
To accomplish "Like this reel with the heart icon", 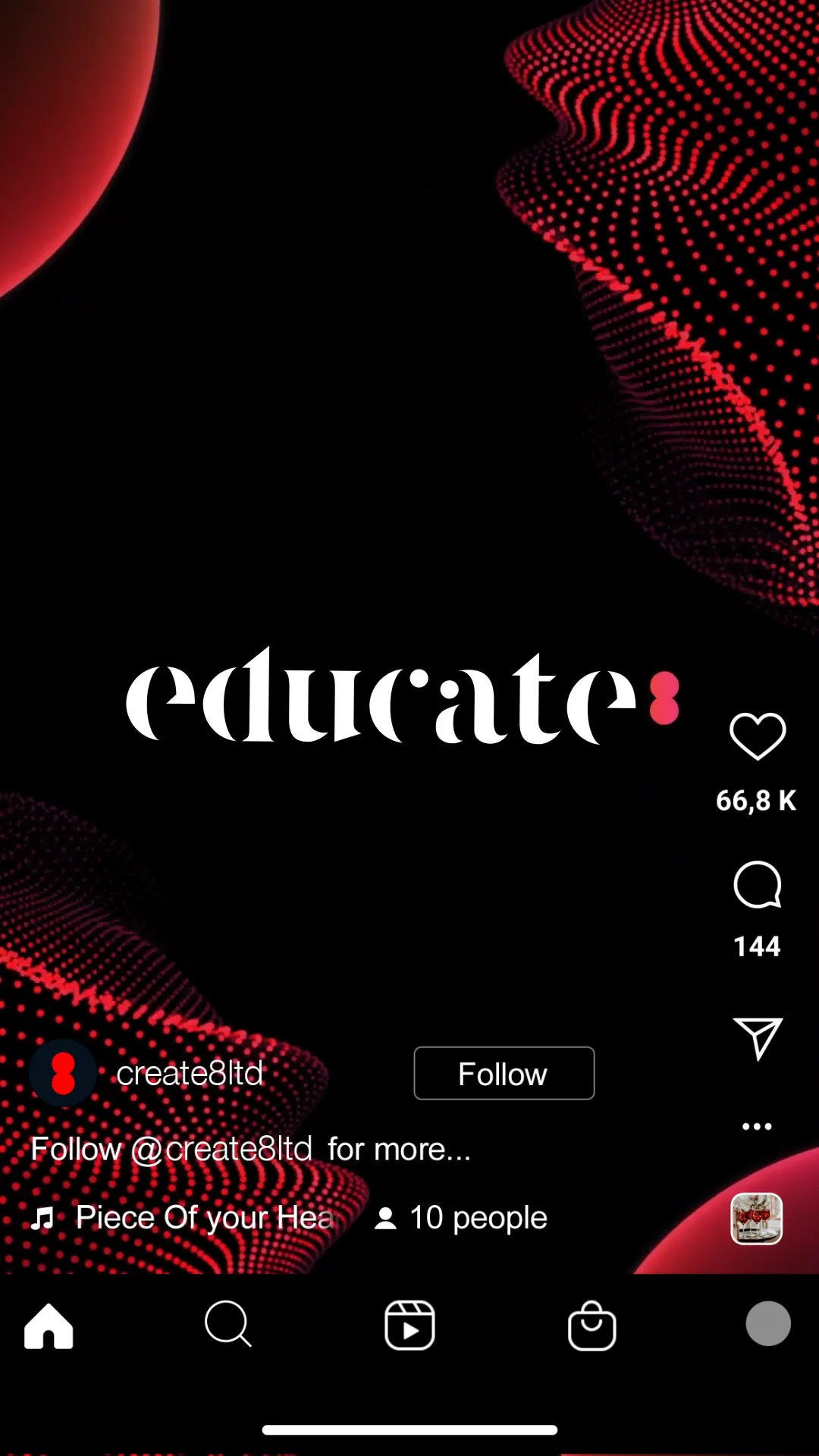I will [x=757, y=736].
